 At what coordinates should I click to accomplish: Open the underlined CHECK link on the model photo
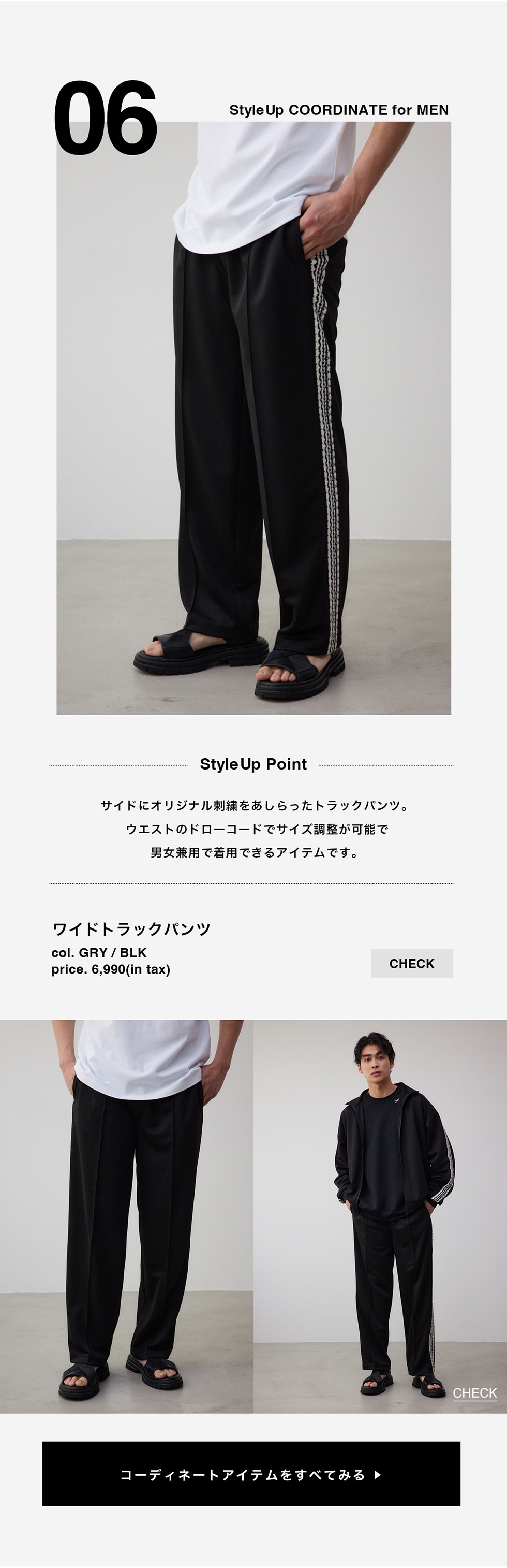(475, 1392)
